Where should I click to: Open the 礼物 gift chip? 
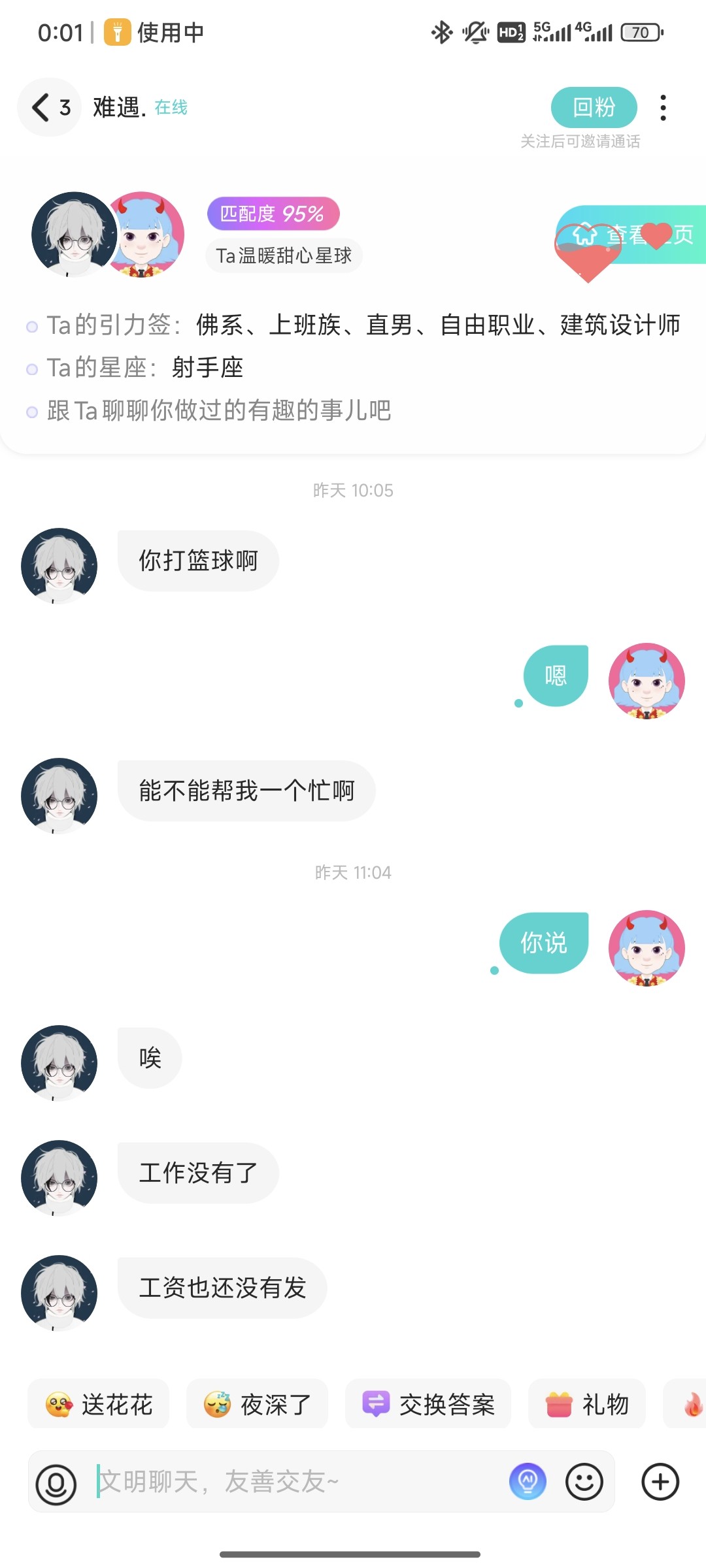pos(587,1404)
